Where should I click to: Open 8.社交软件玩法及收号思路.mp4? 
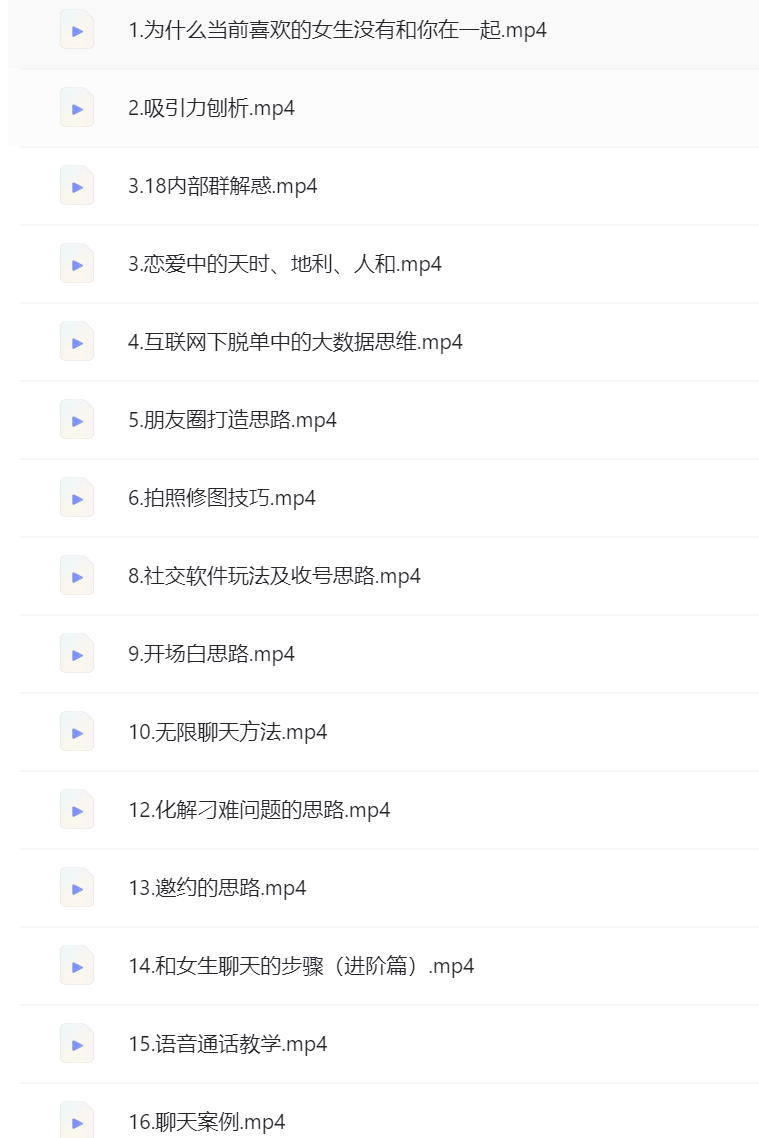pyautogui.click(x=274, y=576)
